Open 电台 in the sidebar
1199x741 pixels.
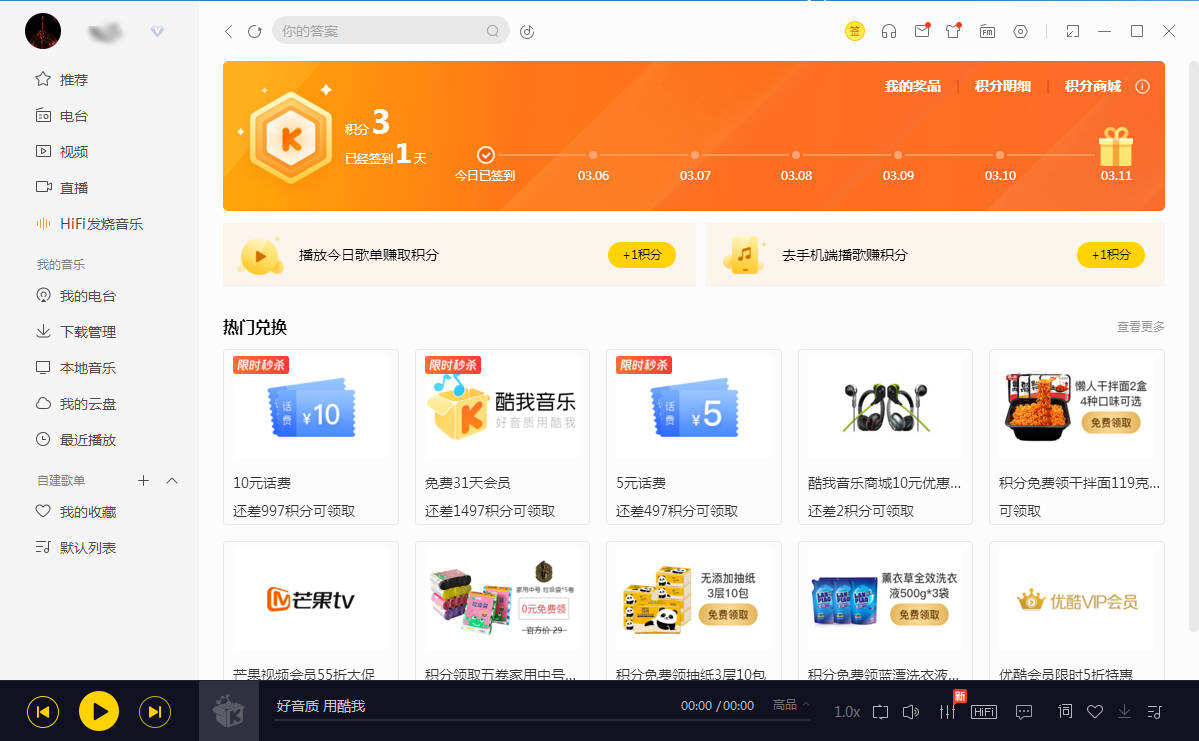(x=73, y=116)
